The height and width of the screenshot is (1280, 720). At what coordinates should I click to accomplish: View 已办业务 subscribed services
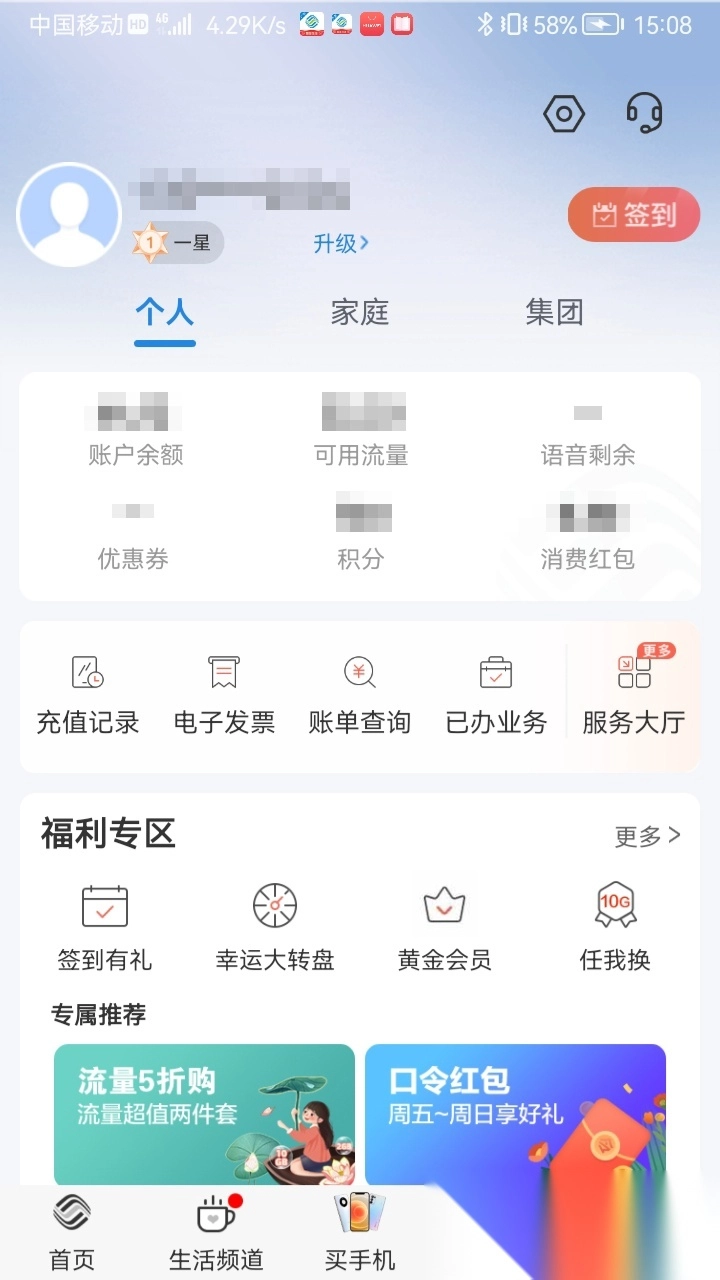click(x=496, y=697)
